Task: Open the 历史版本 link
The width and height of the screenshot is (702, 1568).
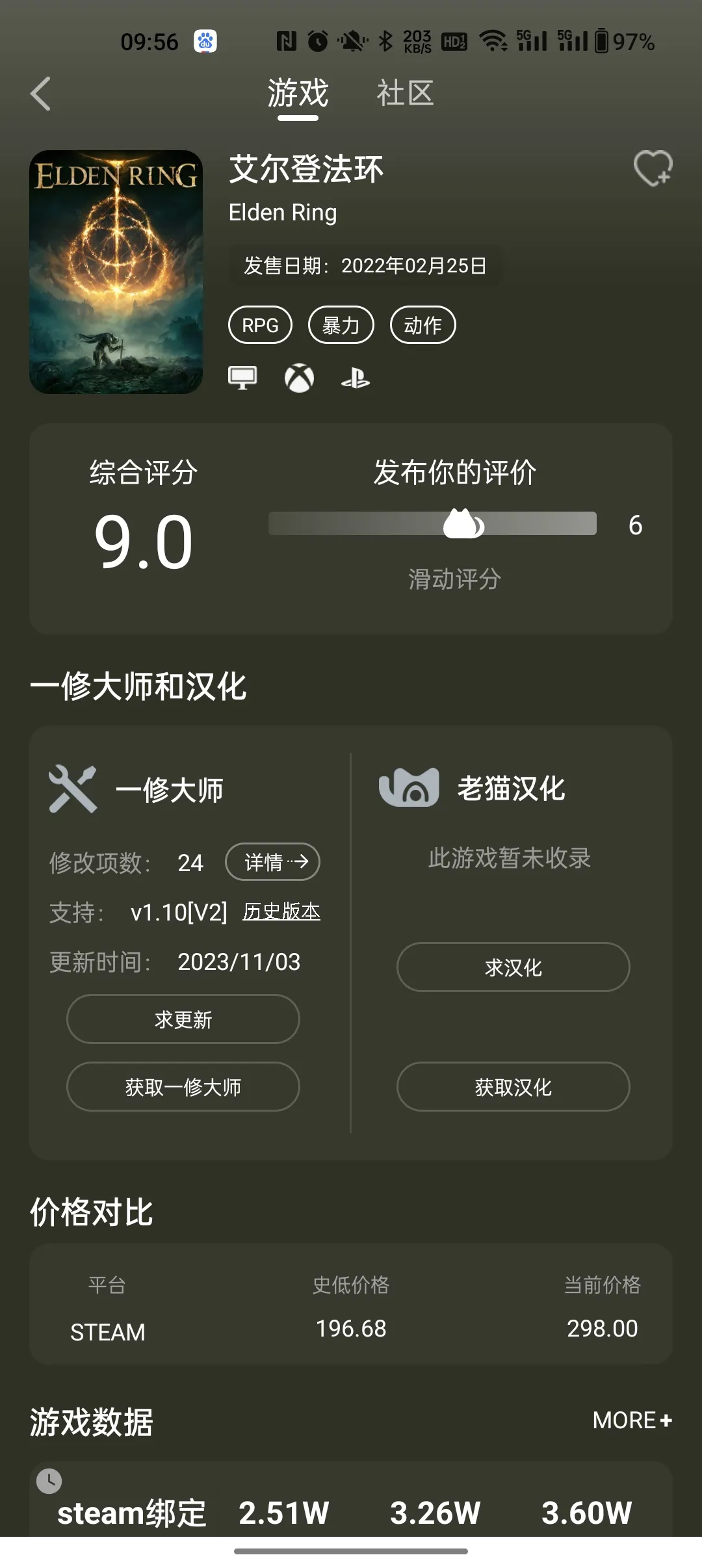Action: coord(281,911)
